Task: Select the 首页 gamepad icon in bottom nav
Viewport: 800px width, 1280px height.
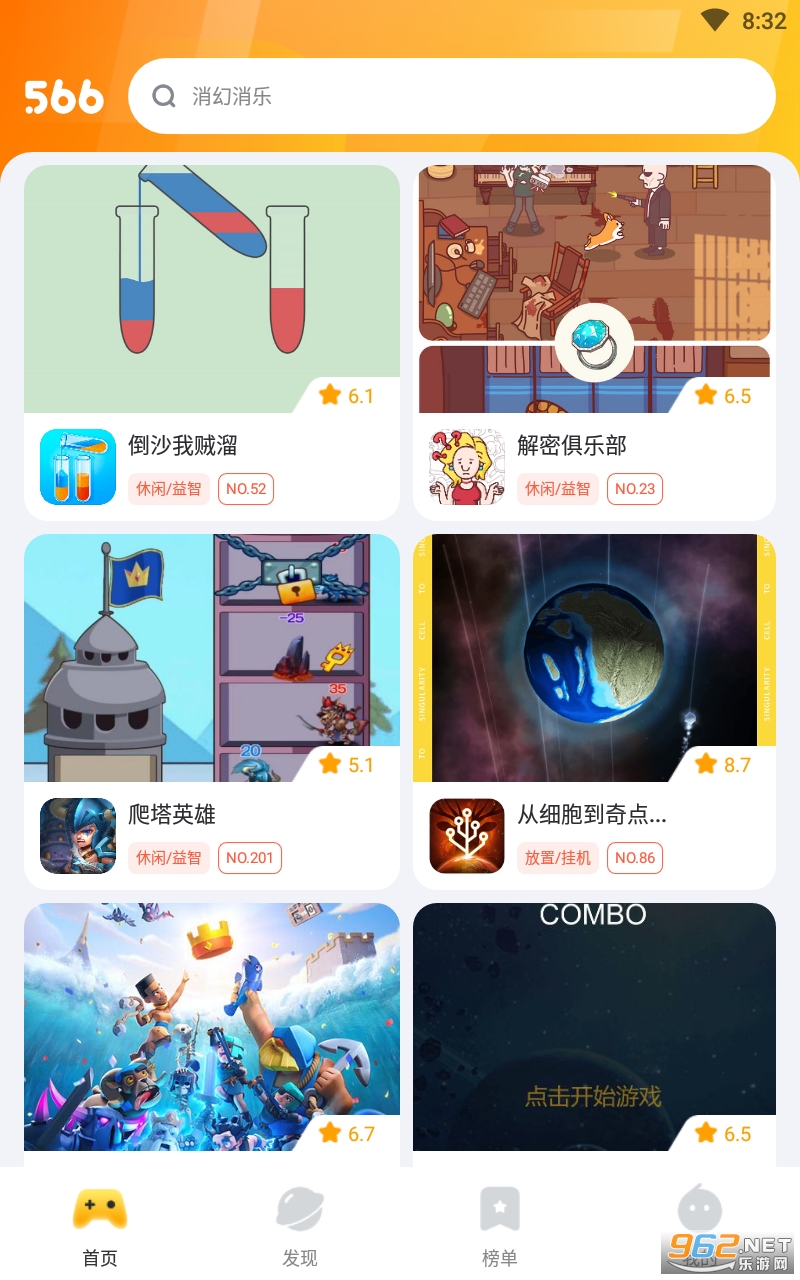Action: (98, 1208)
